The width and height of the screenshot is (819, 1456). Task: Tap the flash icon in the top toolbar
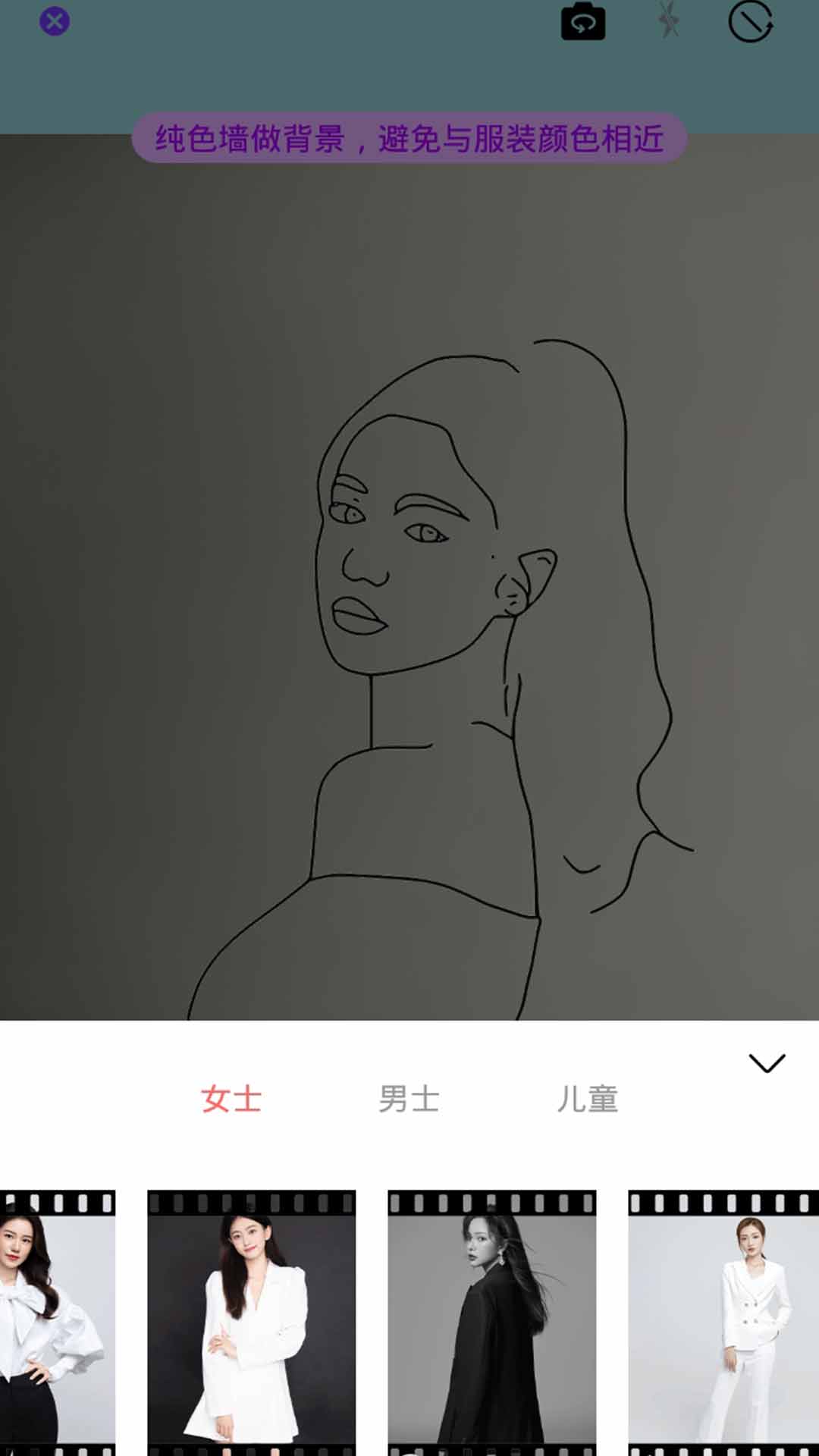click(x=668, y=22)
